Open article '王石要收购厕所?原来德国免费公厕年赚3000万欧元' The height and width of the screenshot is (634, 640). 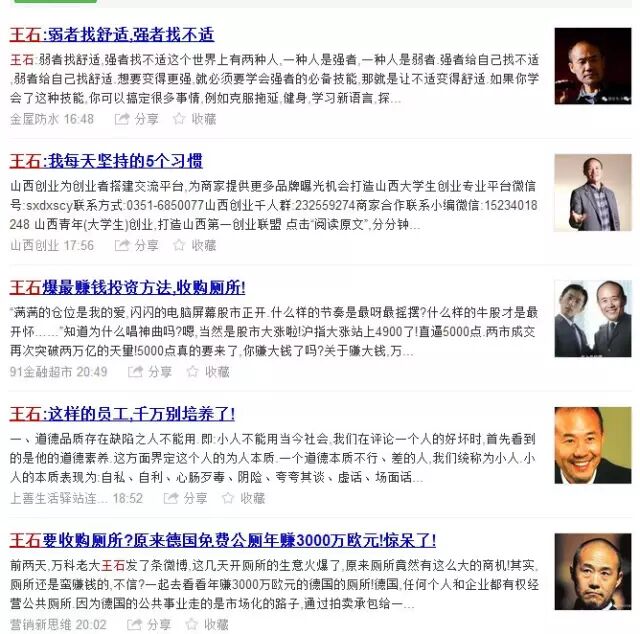[223, 540]
